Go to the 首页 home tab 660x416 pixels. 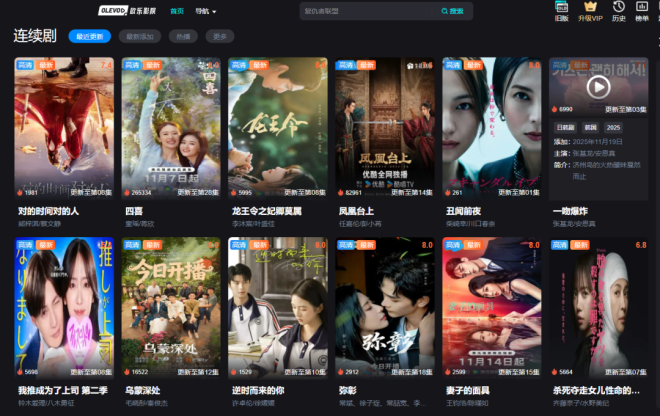pos(177,11)
